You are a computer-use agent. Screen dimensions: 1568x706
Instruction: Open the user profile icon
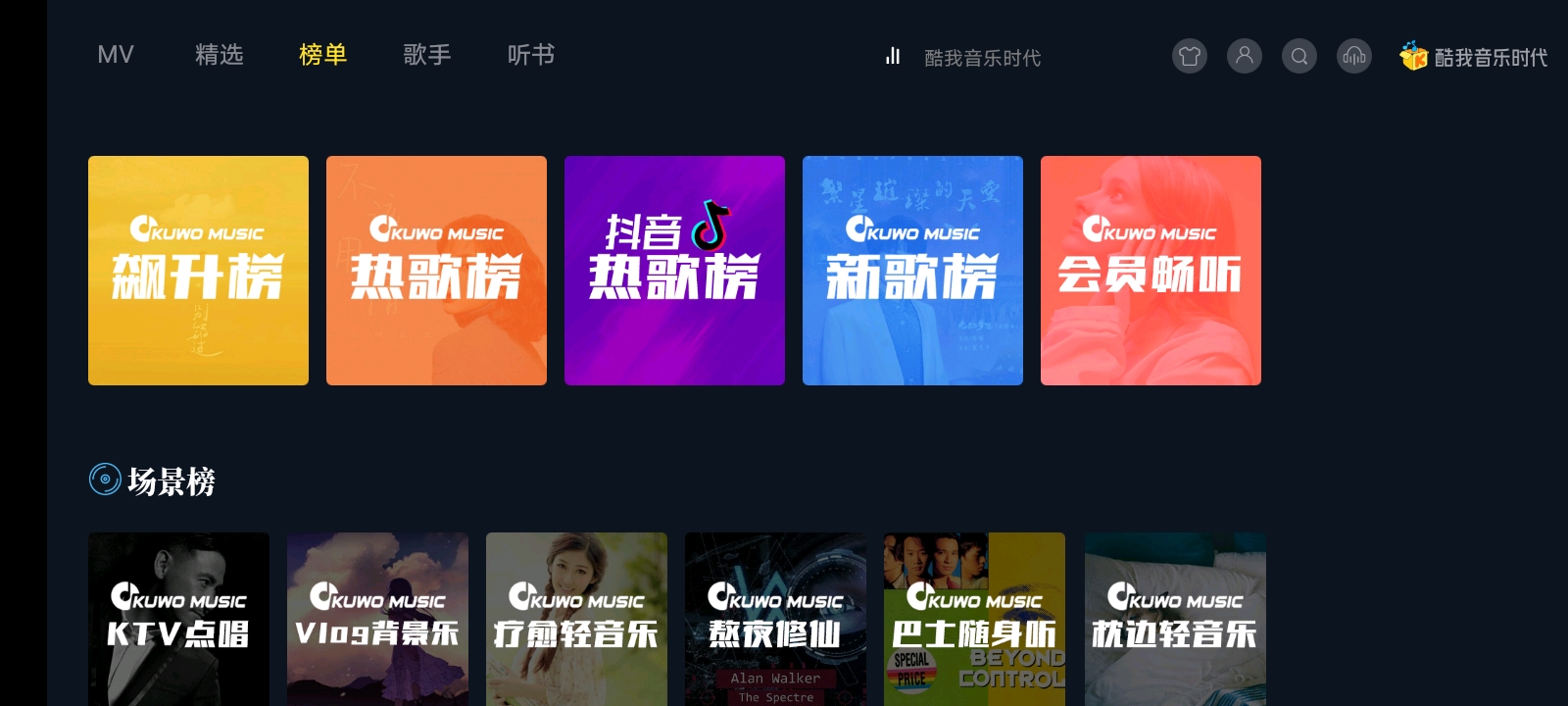click(1245, 56)
